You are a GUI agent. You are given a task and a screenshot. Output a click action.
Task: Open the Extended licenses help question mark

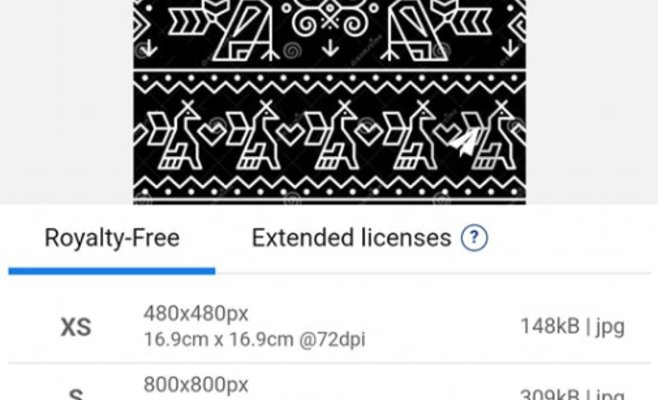click(x=473, y=239)
